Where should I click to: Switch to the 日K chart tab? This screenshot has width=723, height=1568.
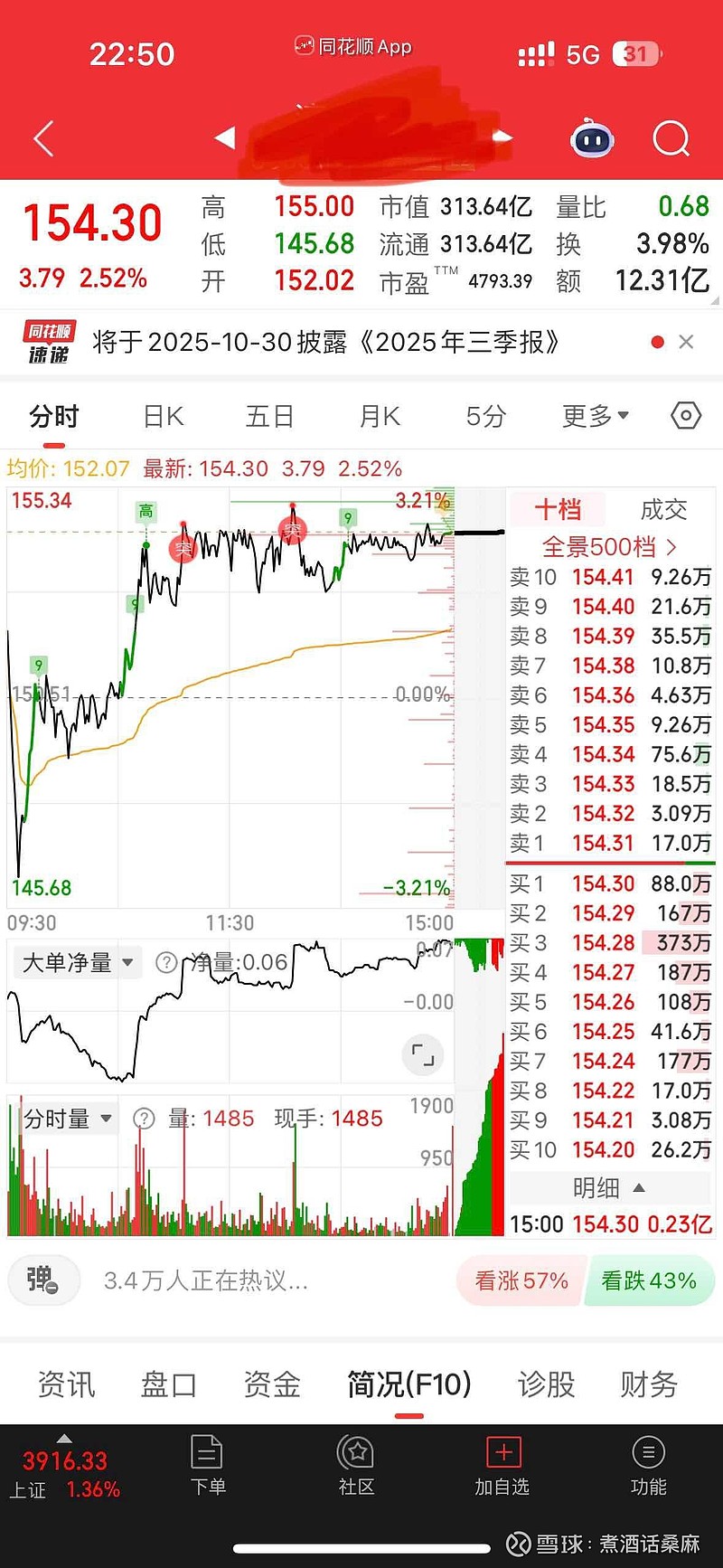point(164,416)
